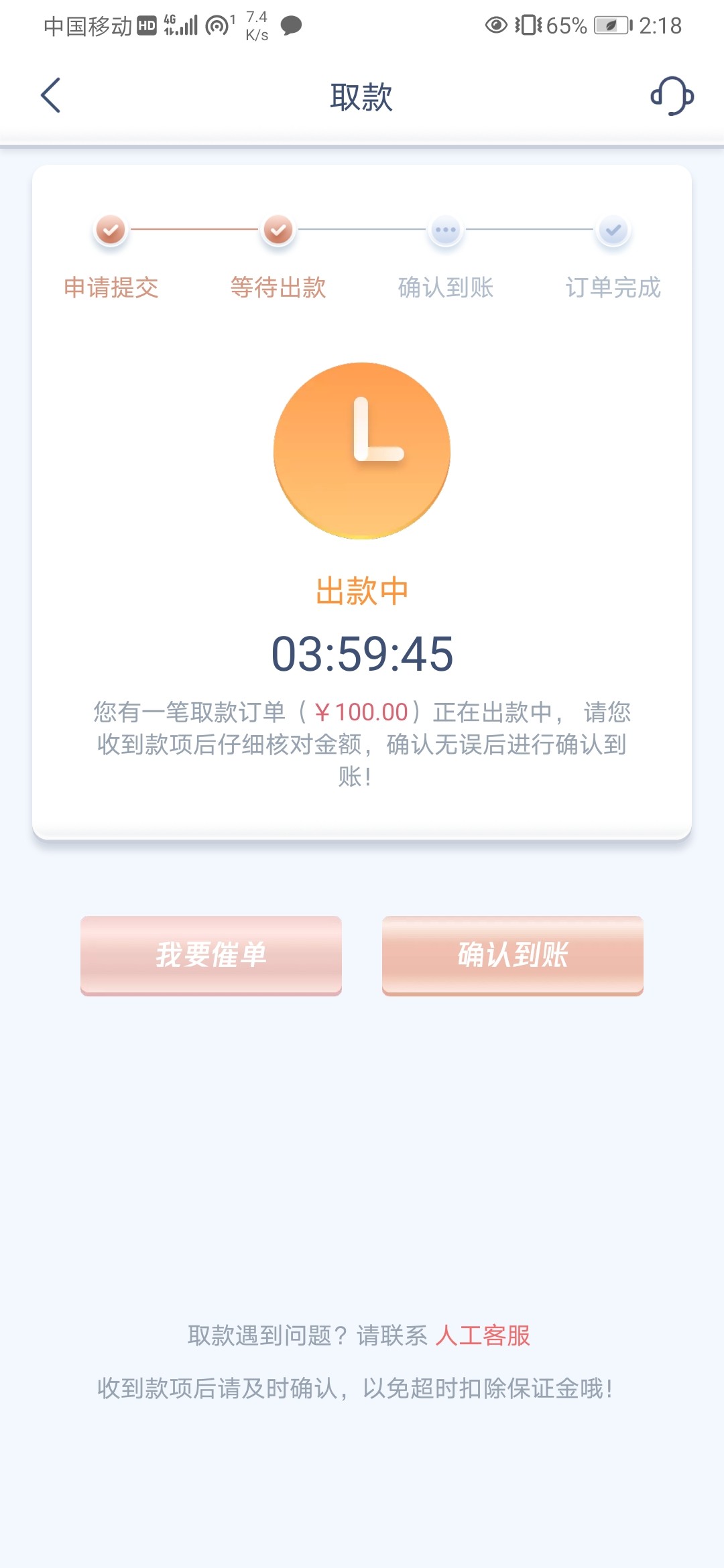Open customer service headset icon
724x1568 pixels.
pyautogui.click(x=672, y=96)
